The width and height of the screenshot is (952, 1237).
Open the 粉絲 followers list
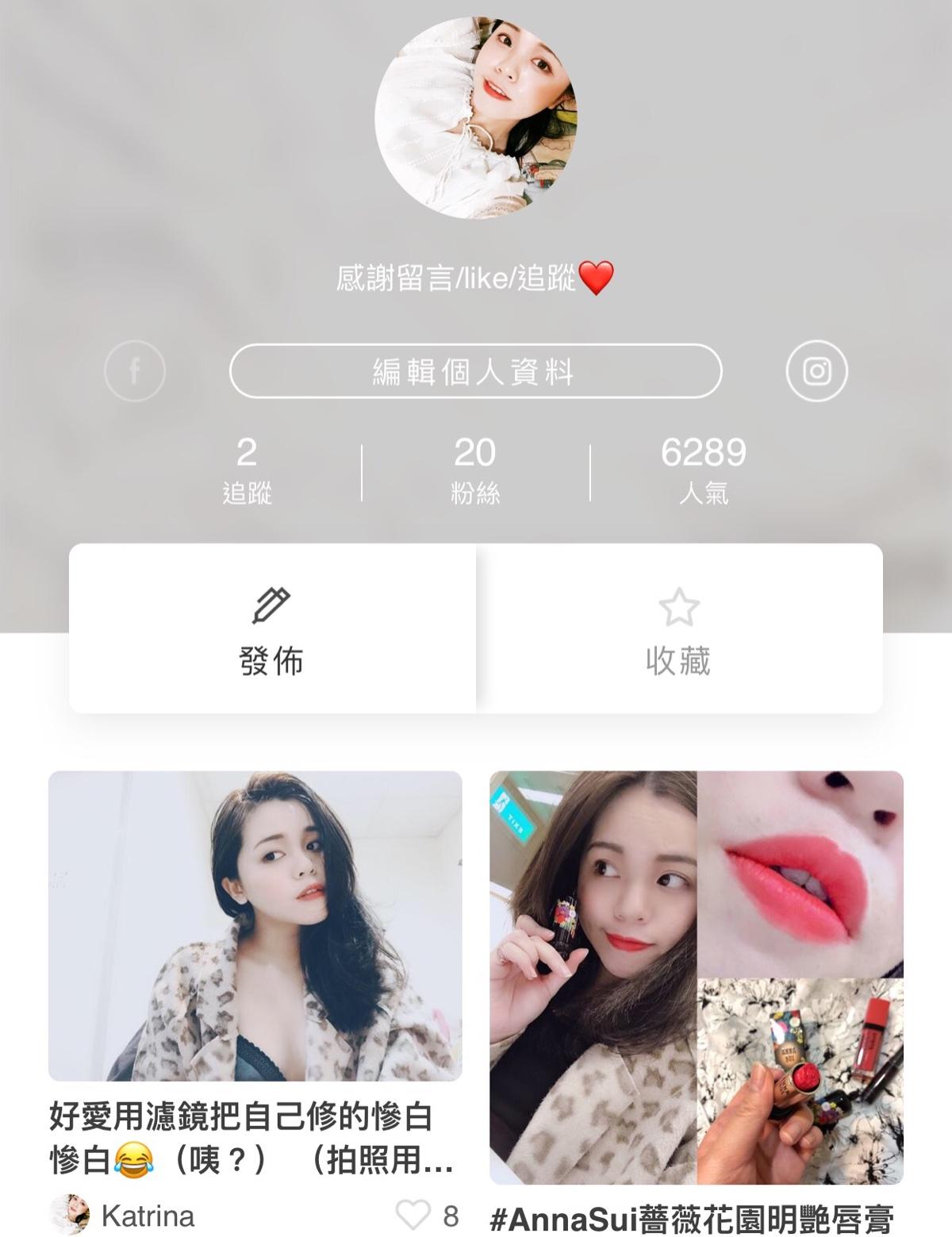pyautogui.click(x=475, y=470)
